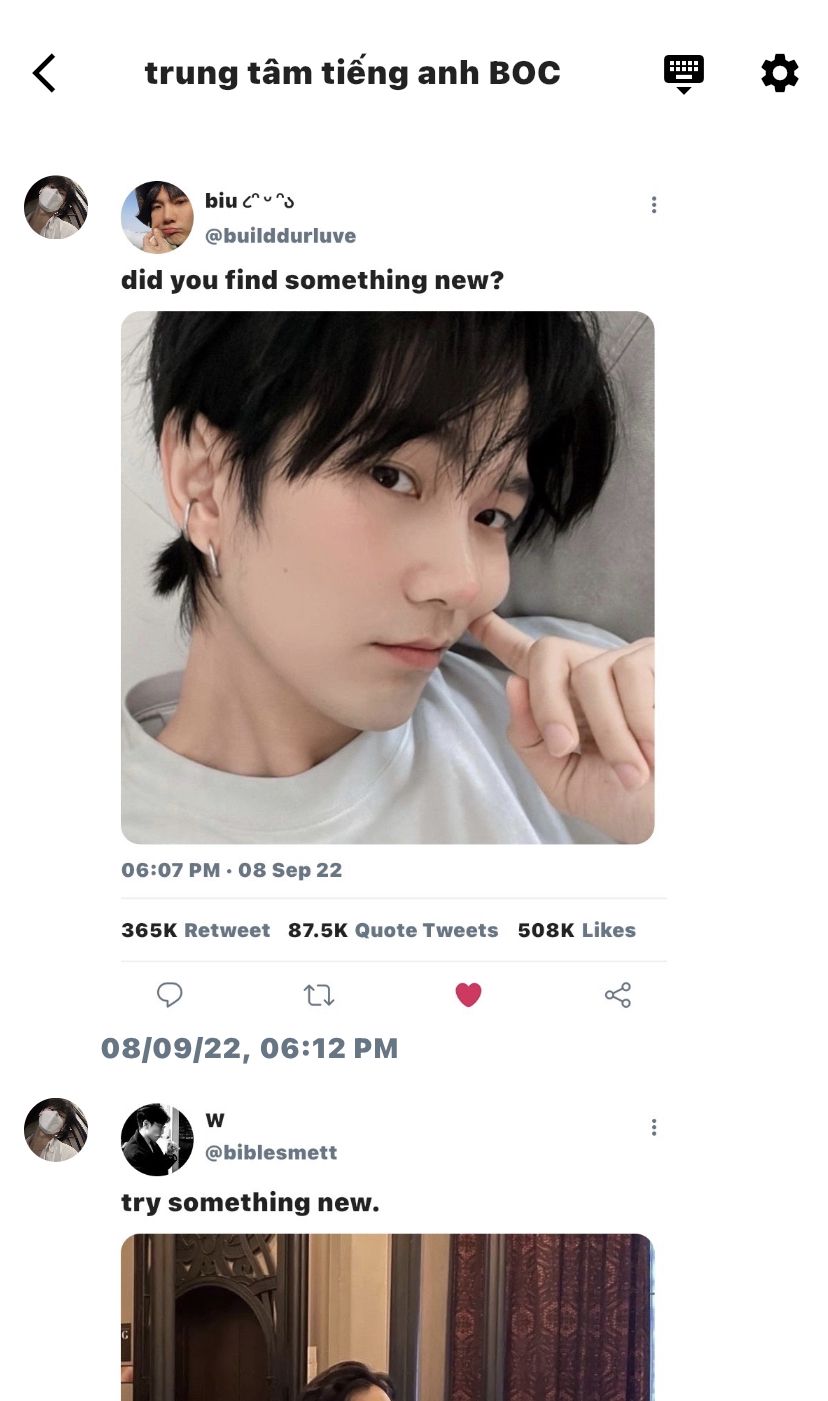Go back using the top-left arrow

pos(44,73)
